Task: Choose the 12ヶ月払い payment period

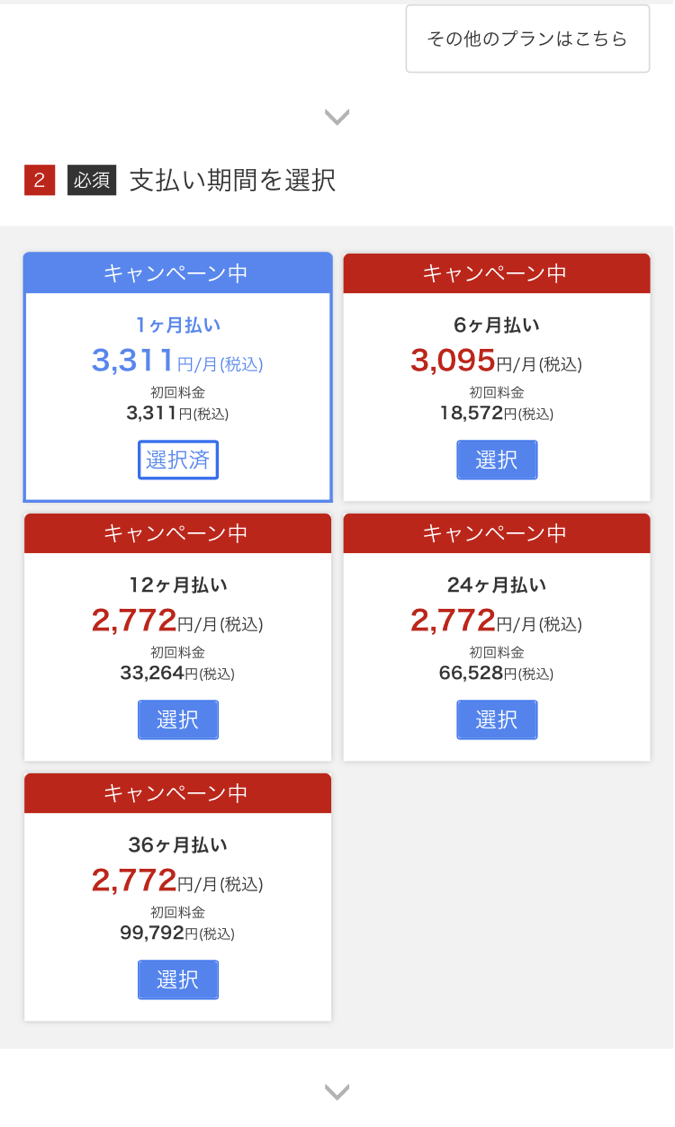Action: 178,720
